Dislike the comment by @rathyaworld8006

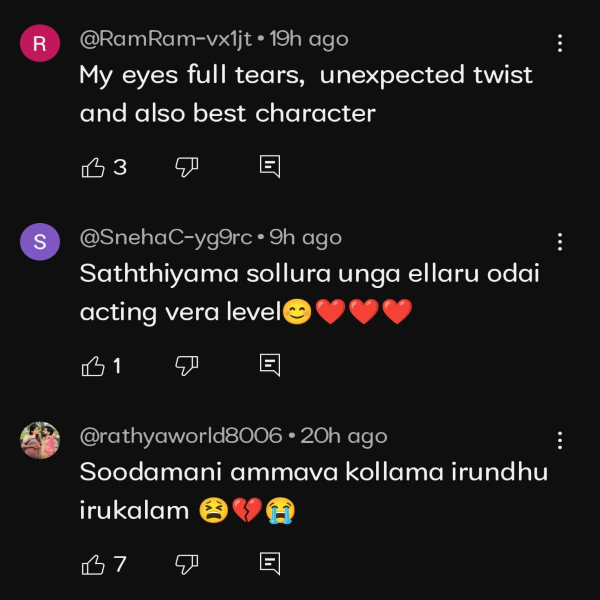pyautogui.click(x=186, y=564)
